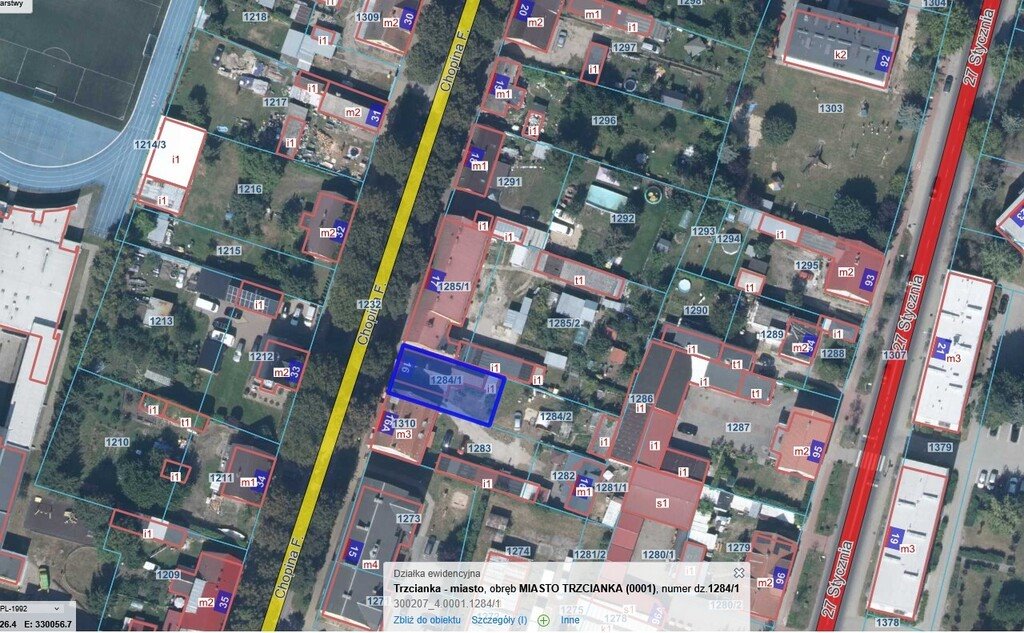
Task: Open the 'Inne' options link
Action: pyautogui.click(x=569, y=620)
